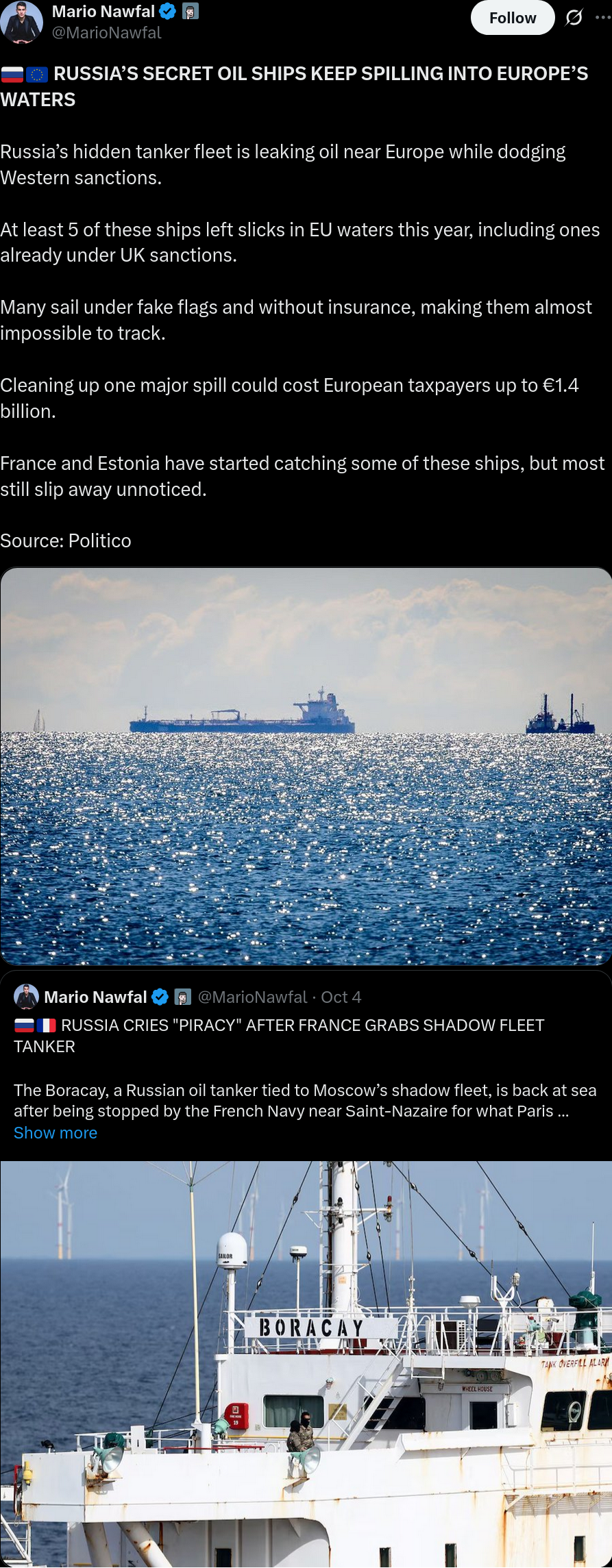Image resolution: width=612 pixels, height=1568 pixels.
Task: Open the Boracay ship photo
Action: (x=306, y=1363)
